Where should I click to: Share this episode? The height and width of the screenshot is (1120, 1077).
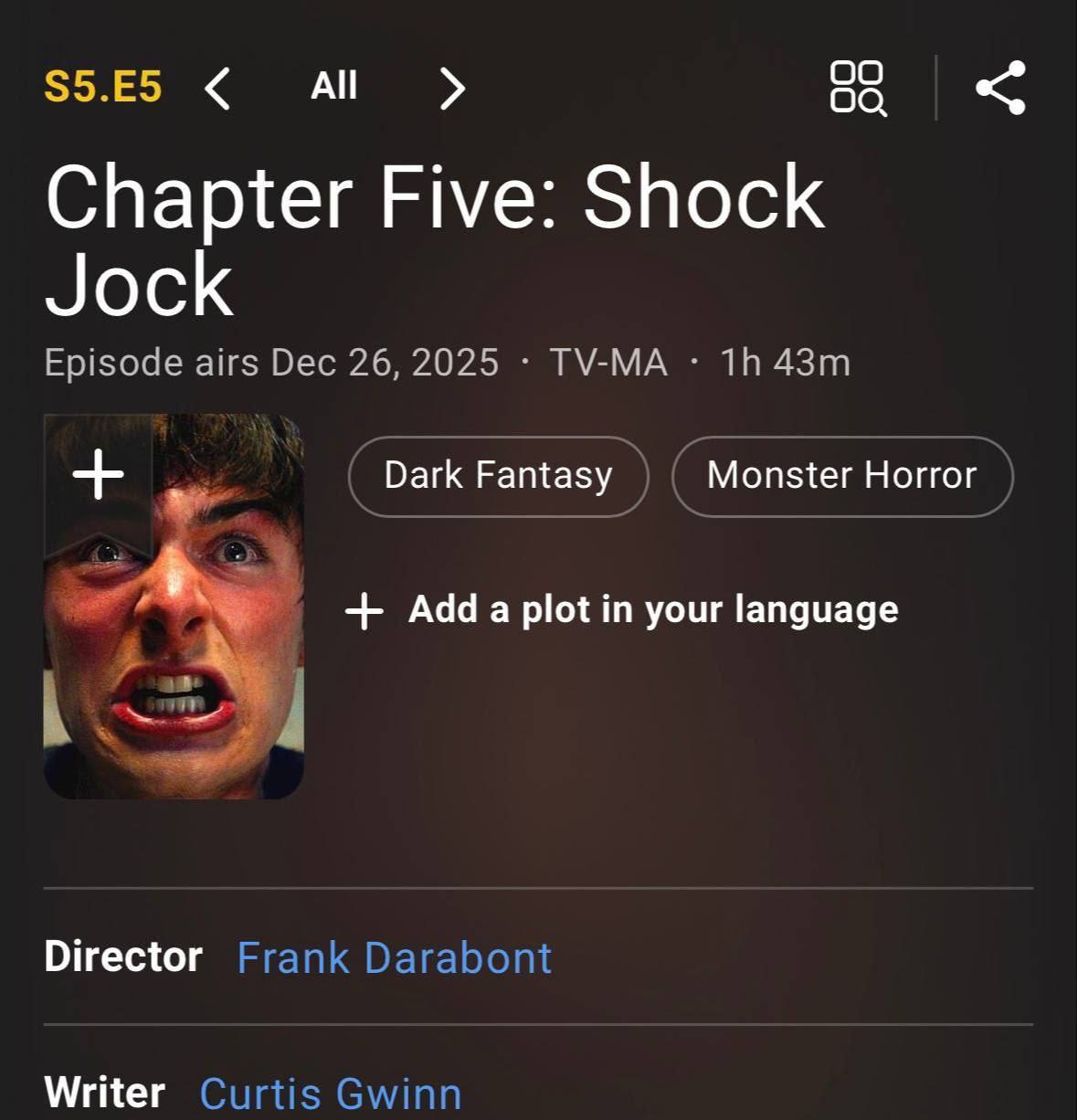pyautogui.click(x=1000, y=88)
